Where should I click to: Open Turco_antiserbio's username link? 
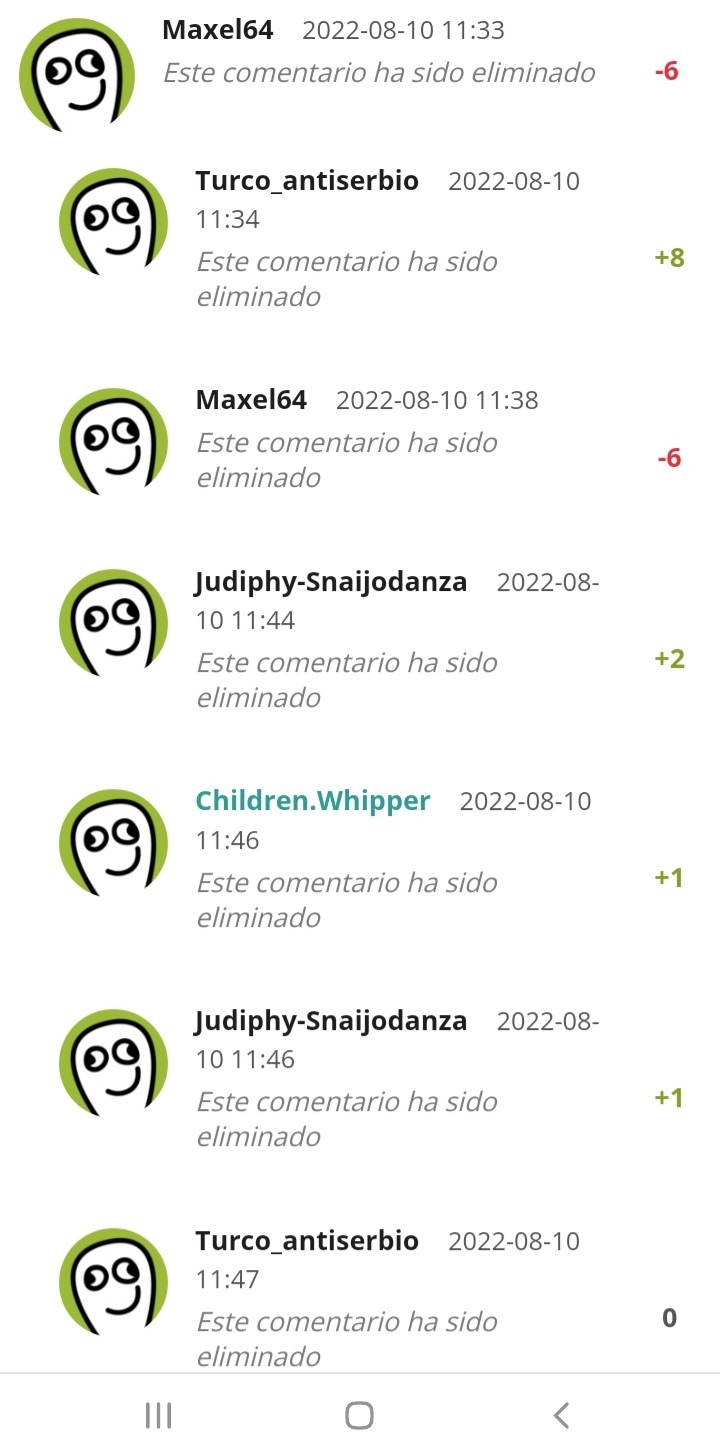pyautogui.click(x=306, y=181)
